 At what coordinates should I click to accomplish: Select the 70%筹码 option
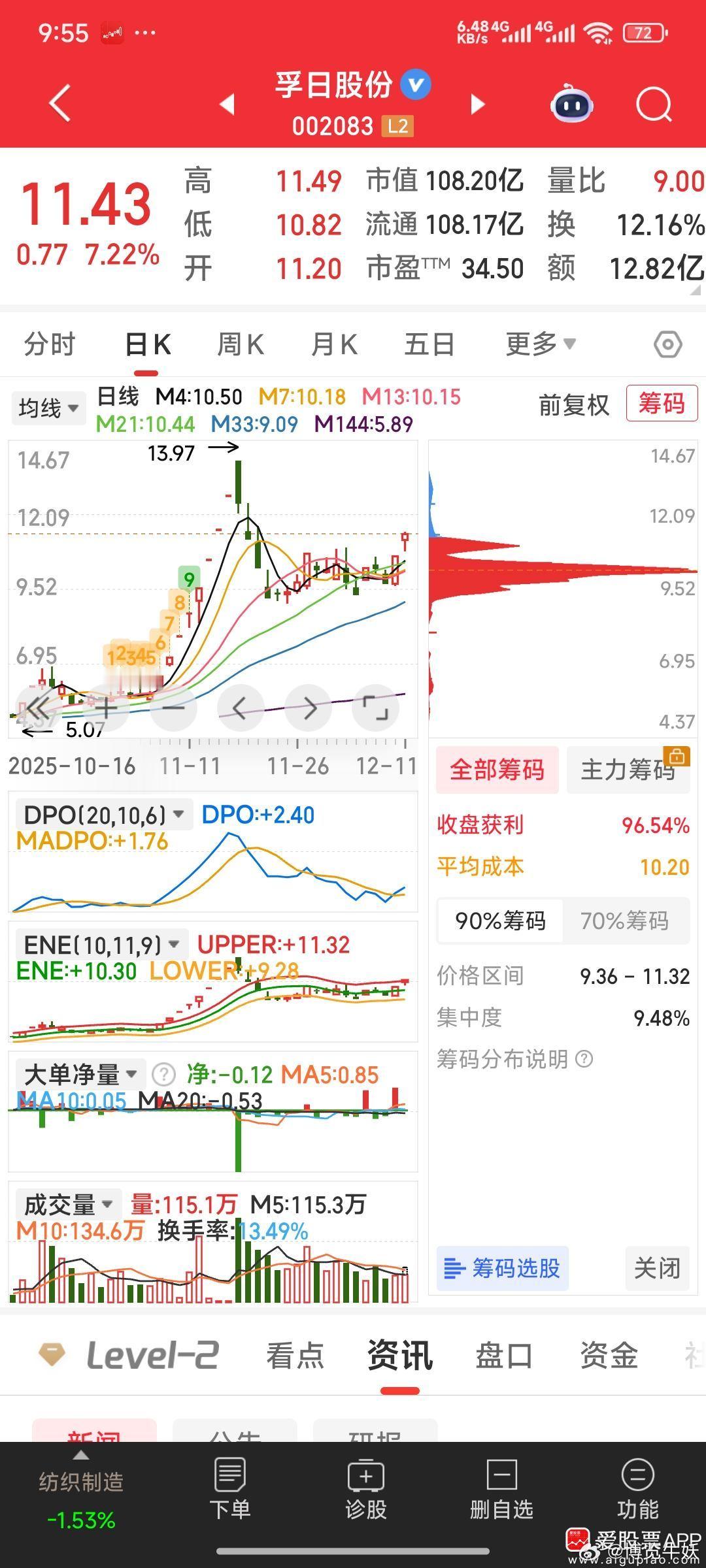(x=626, y=921)
